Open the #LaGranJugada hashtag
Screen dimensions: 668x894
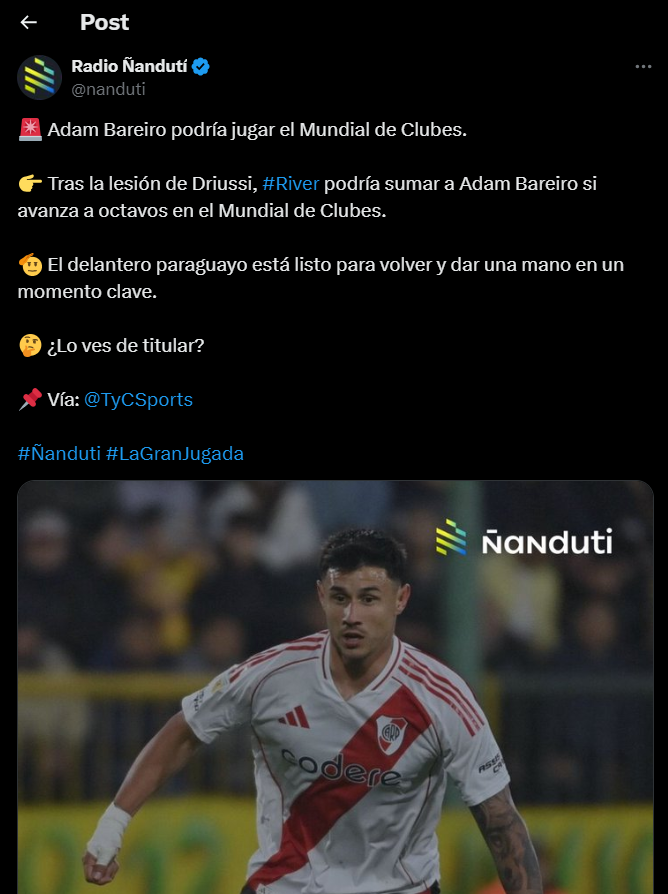point(175,454)
